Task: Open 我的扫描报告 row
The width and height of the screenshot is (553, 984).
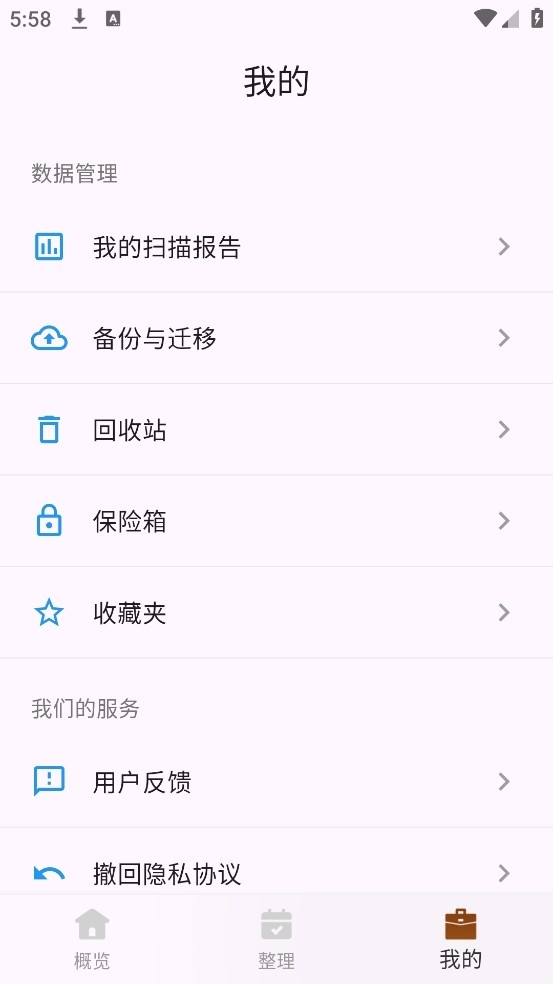Action: 276,247
